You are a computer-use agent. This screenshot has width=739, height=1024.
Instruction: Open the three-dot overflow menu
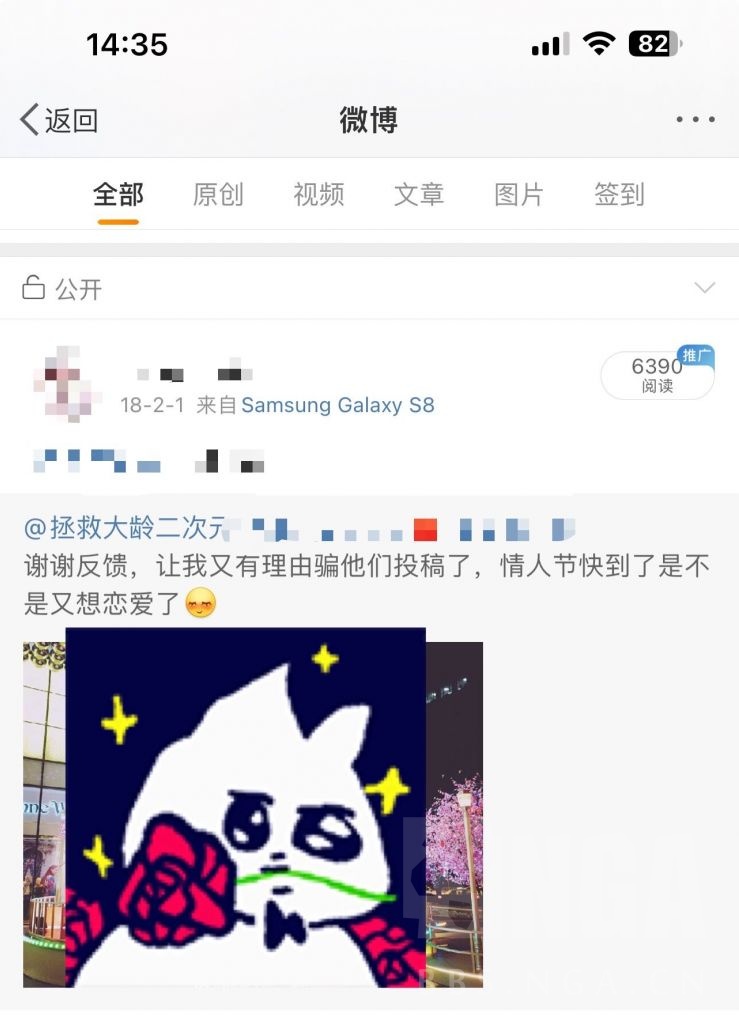pos(695,120)
